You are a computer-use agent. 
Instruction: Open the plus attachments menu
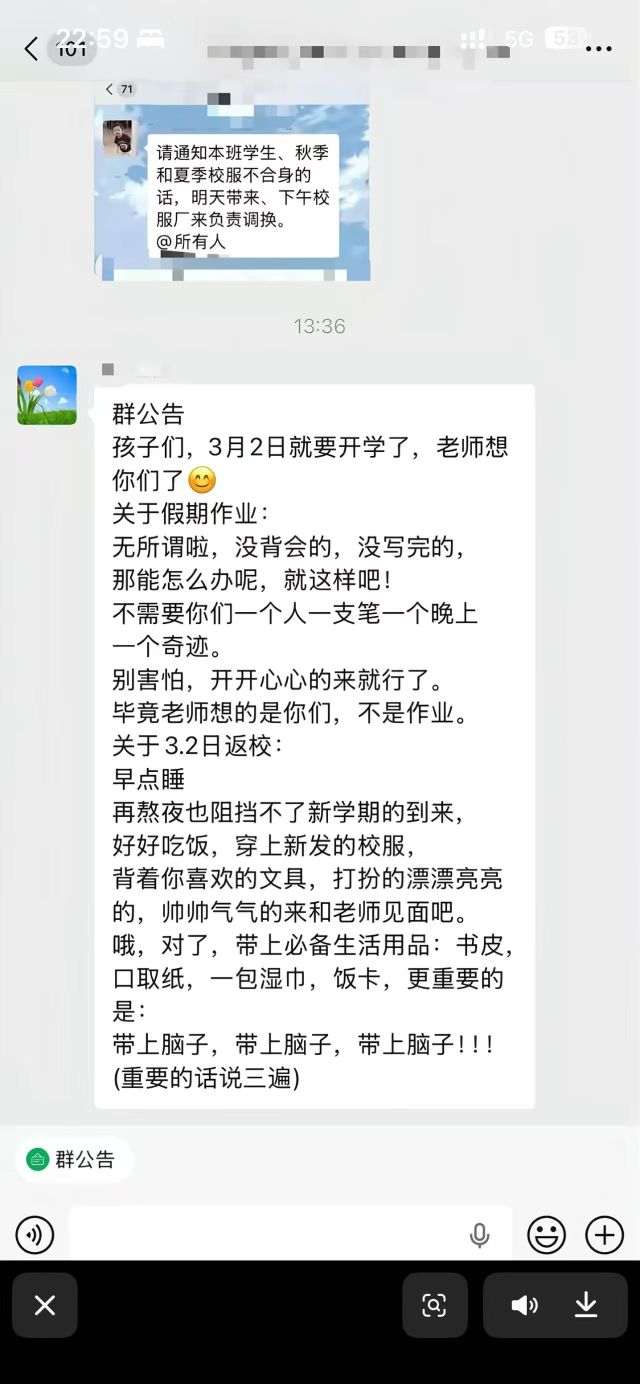point(604,1235)
